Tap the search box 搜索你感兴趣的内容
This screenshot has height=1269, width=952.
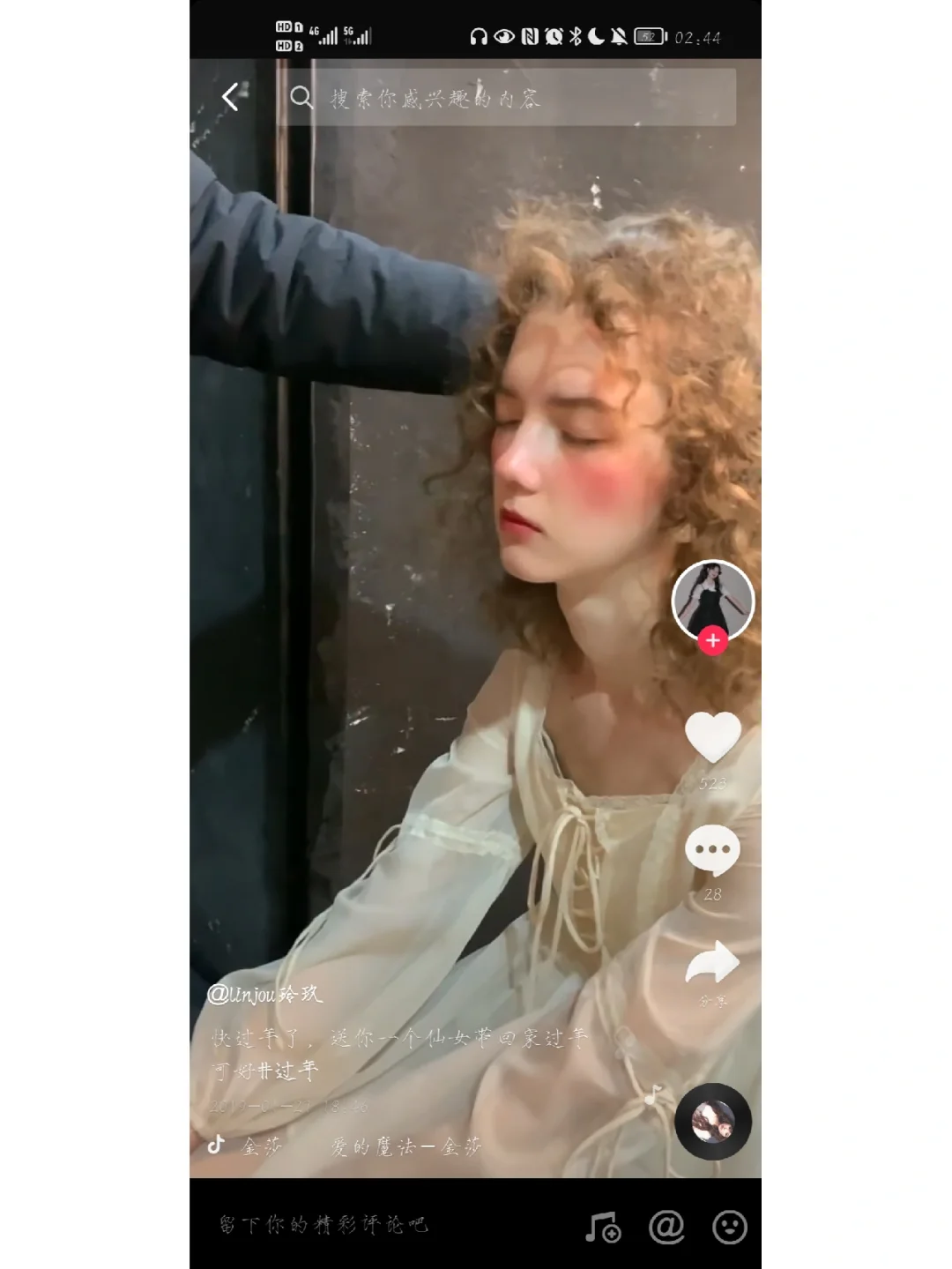(511, 98)
